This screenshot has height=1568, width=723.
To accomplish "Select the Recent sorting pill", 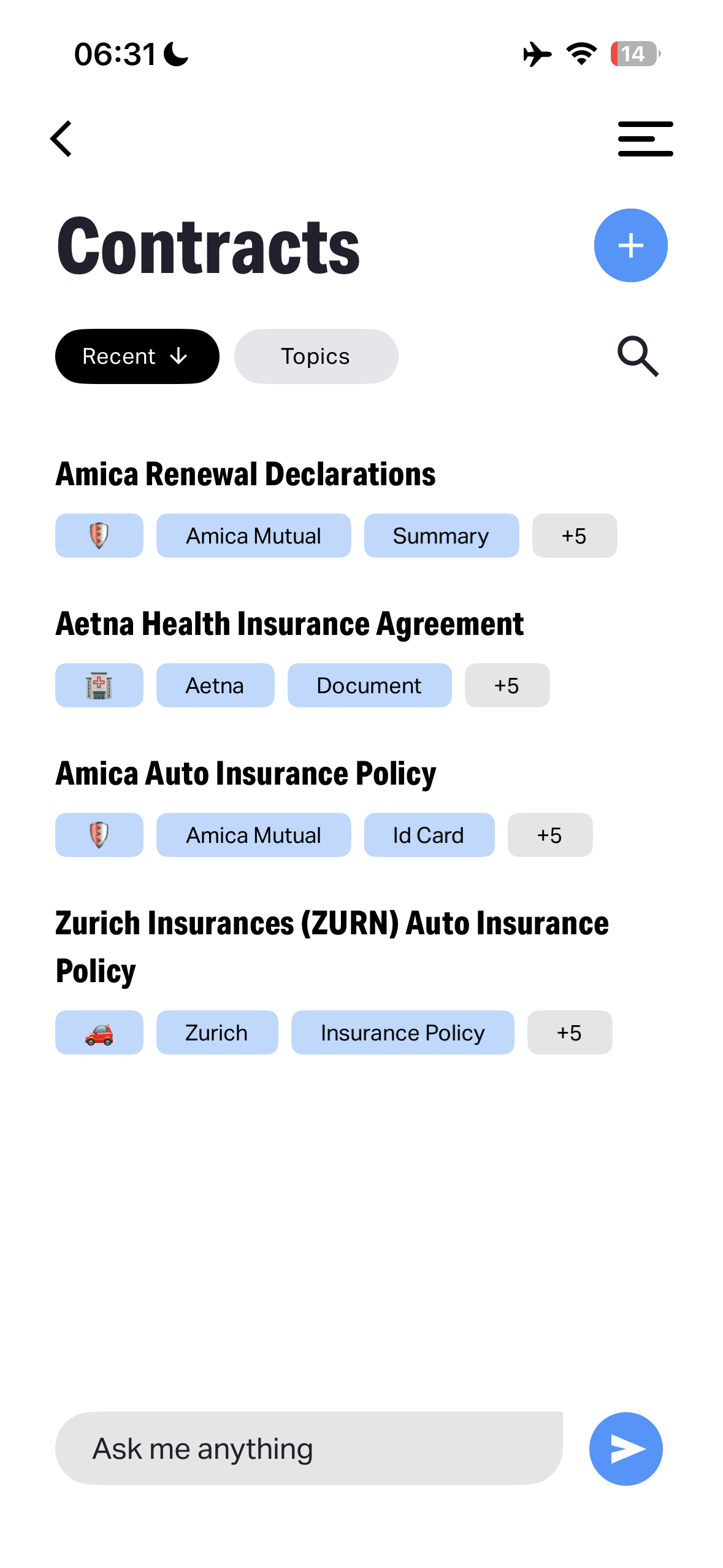I will (137, 356).
